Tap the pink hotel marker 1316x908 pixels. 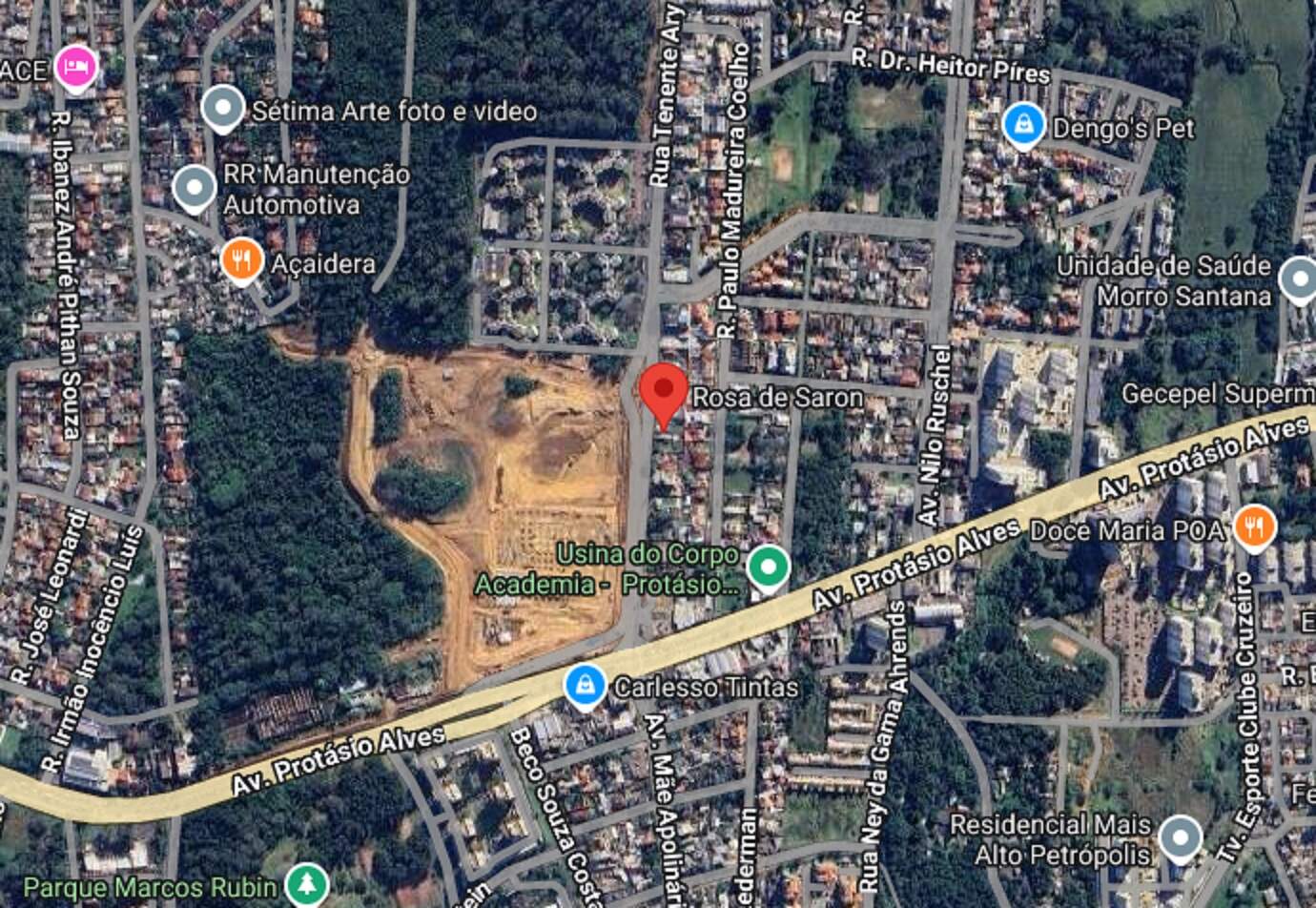pos(77,67)
